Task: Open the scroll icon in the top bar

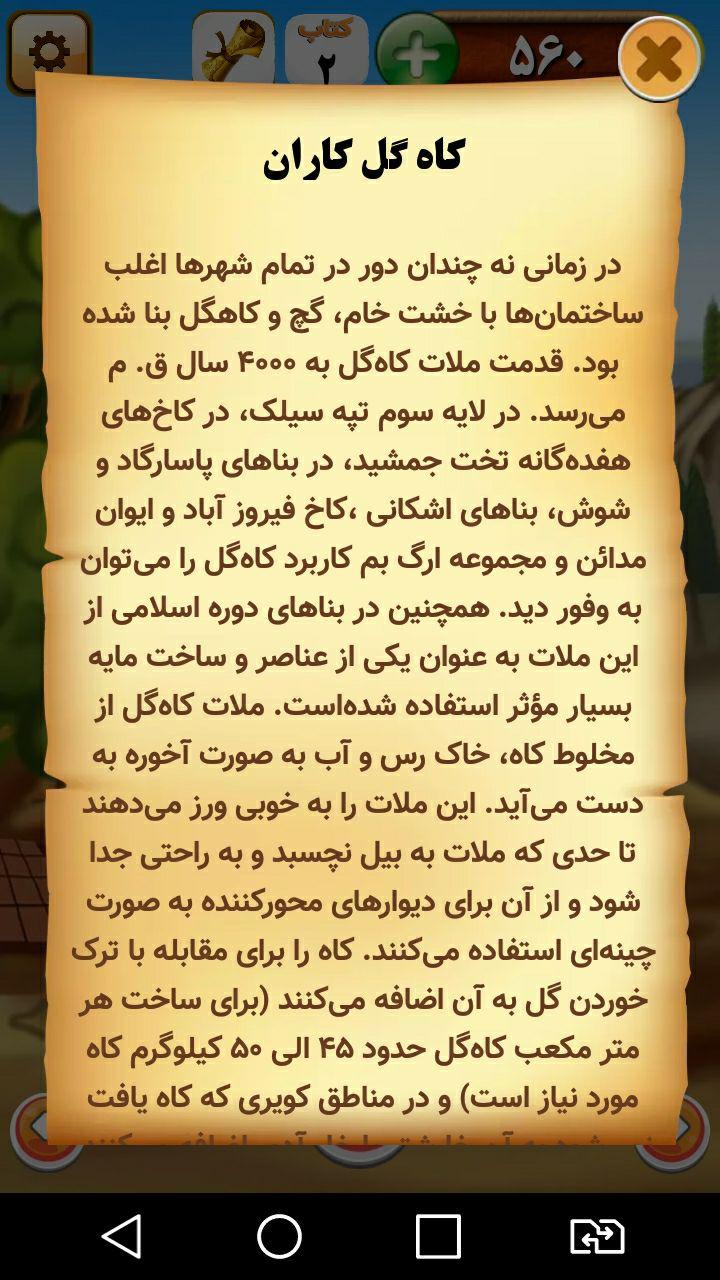Action: [233, 48]
